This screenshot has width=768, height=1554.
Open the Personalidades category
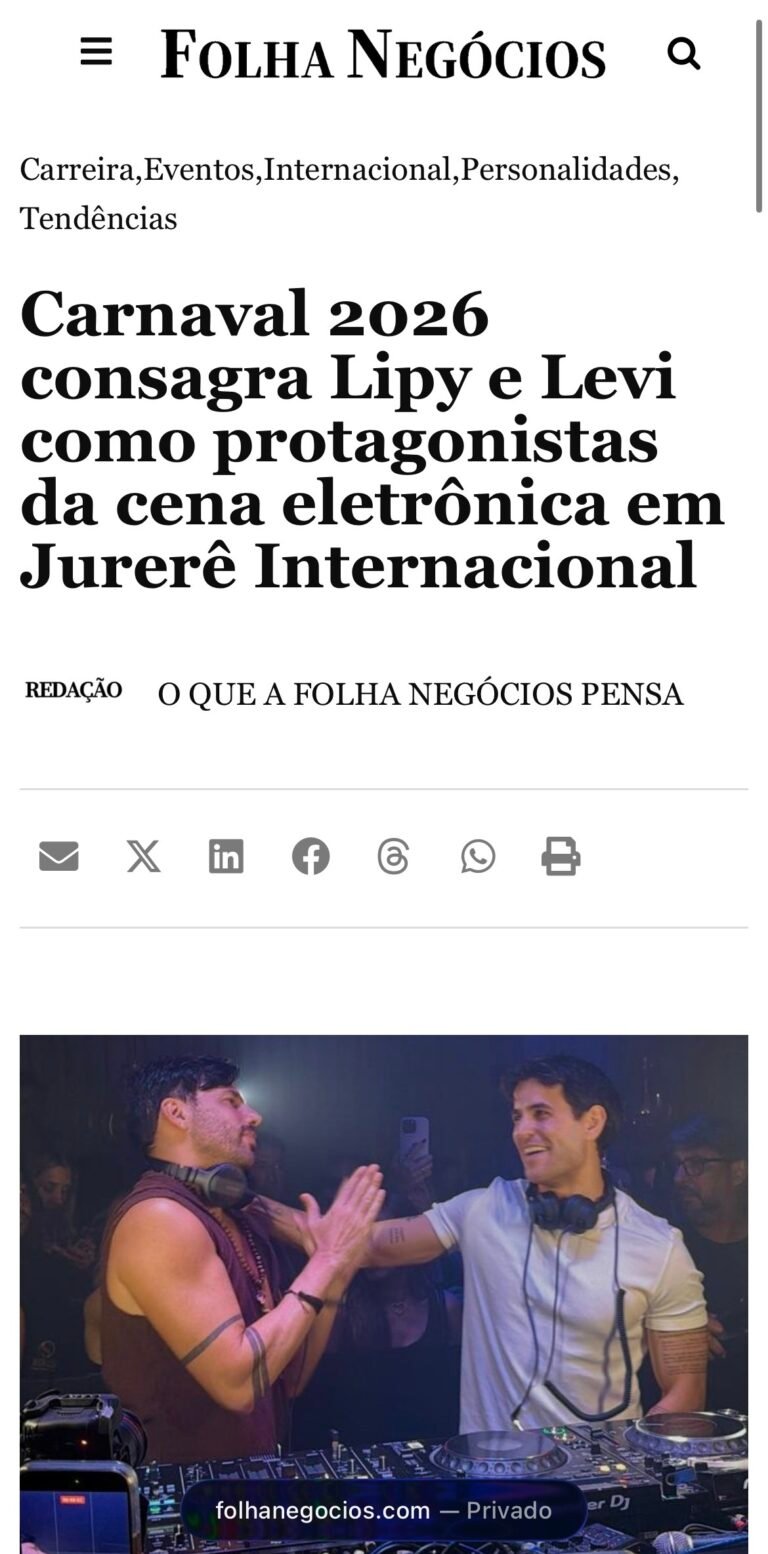(x=565, y=170)
